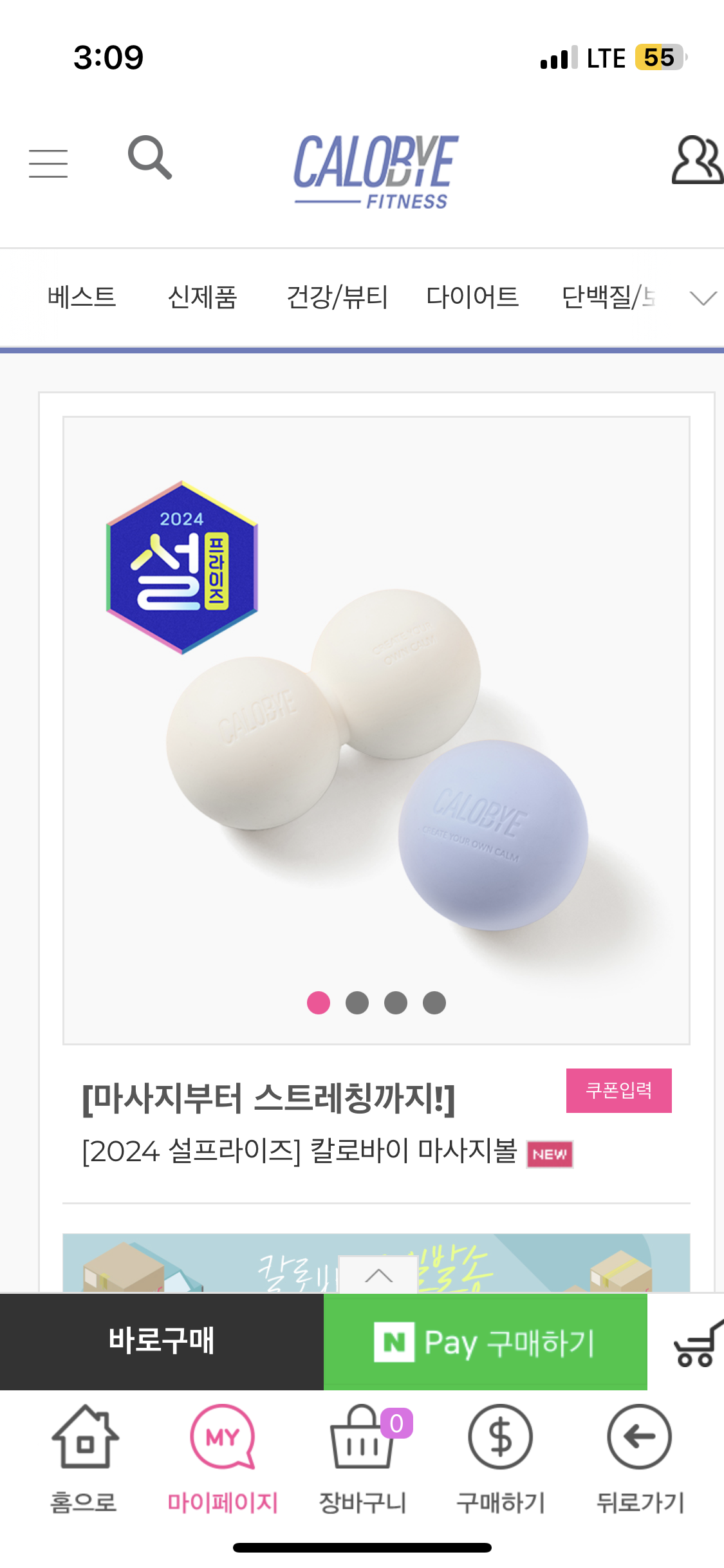Viewport: 724px width, 1568px height.
Task: Open the hamburger menu
Action: click(x=48, y=163)
